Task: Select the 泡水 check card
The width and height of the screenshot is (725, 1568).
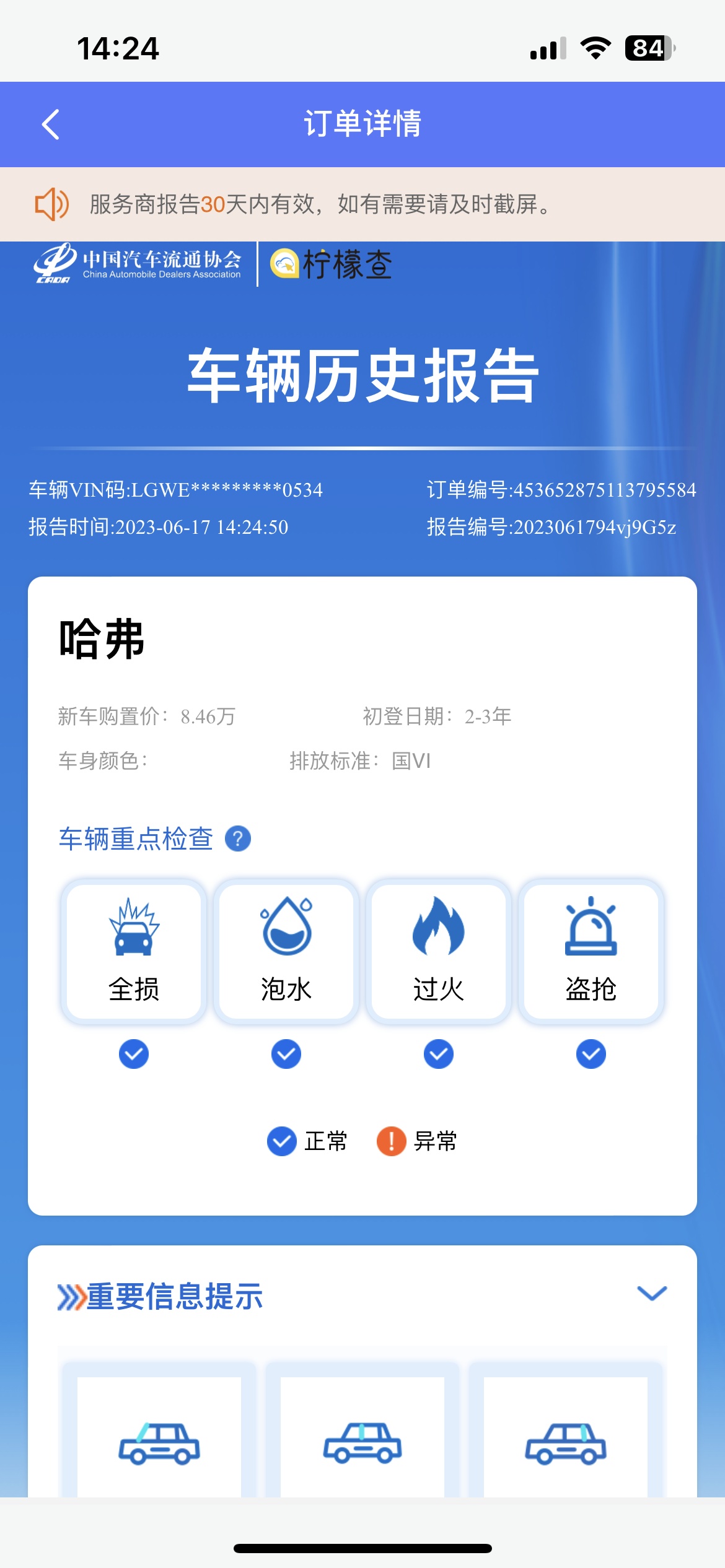Action: 286,951
